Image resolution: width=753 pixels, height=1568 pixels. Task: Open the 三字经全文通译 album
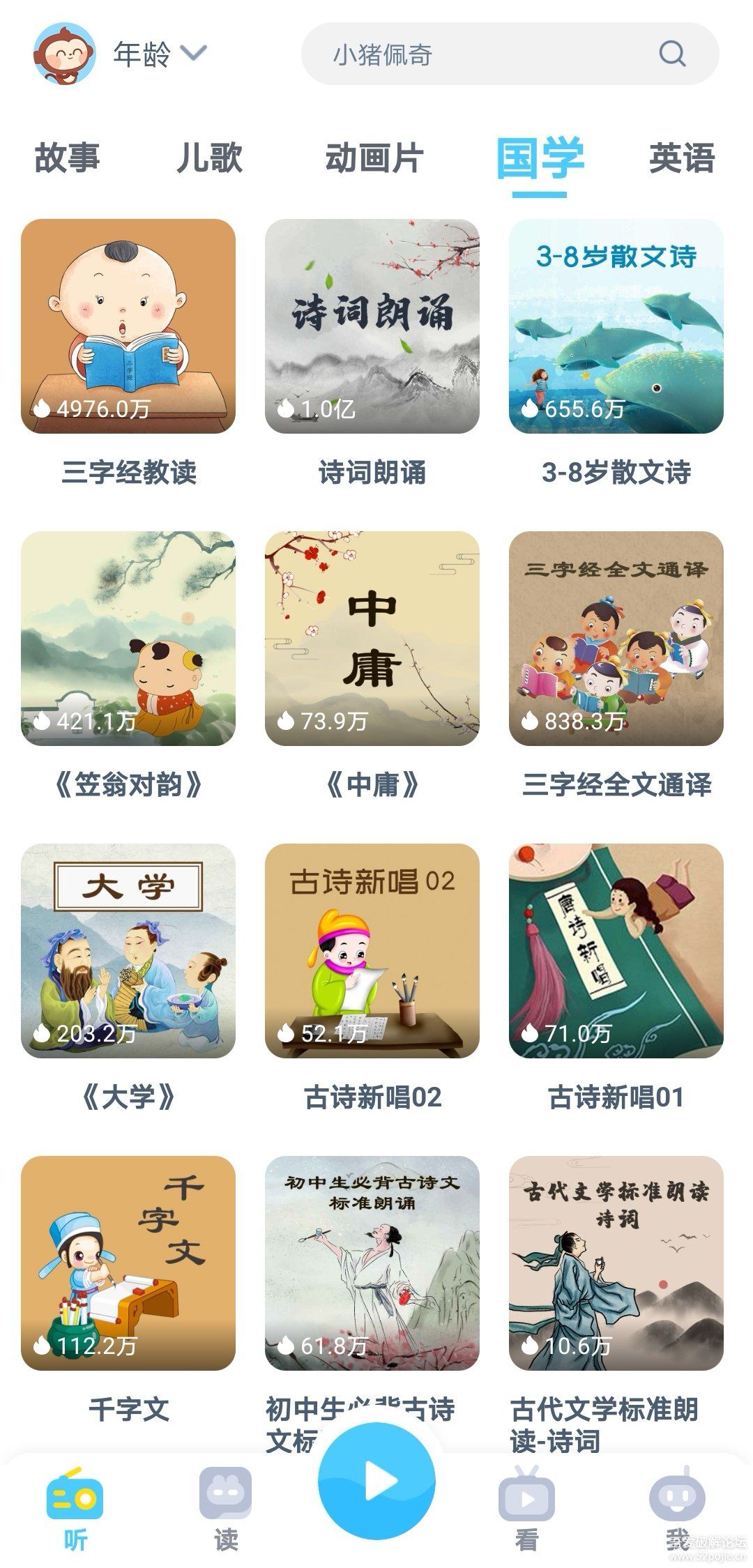[616, 639]
